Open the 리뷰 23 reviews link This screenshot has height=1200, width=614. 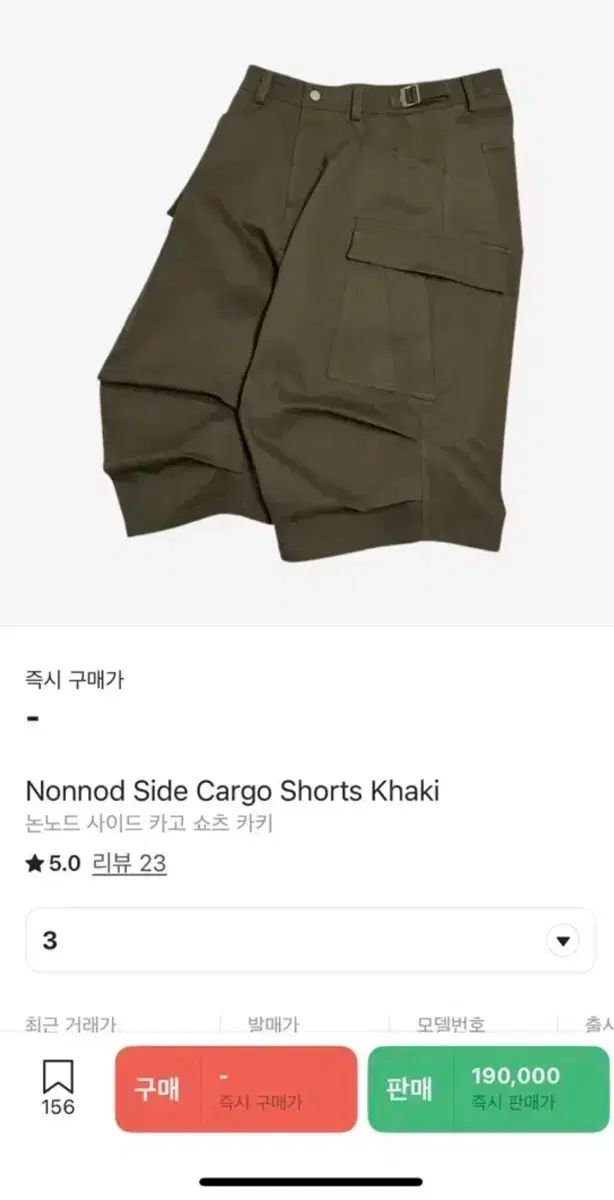click(x=129, y=864)
